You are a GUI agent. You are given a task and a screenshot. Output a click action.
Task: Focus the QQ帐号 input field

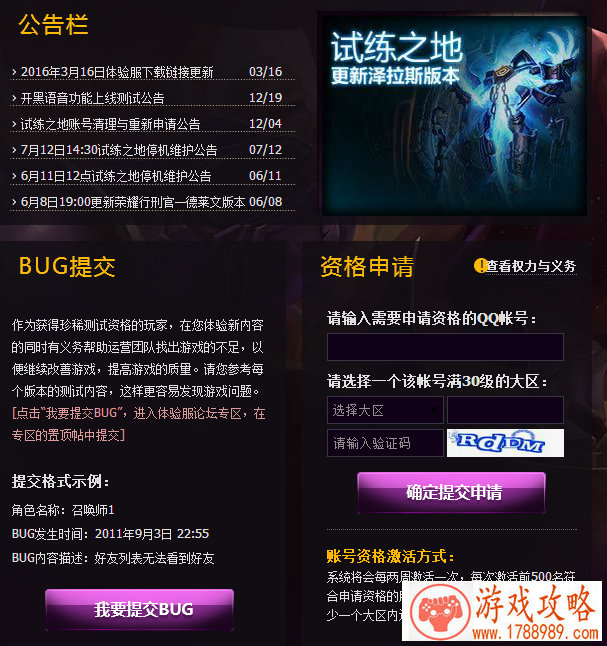tap(445, 347)
